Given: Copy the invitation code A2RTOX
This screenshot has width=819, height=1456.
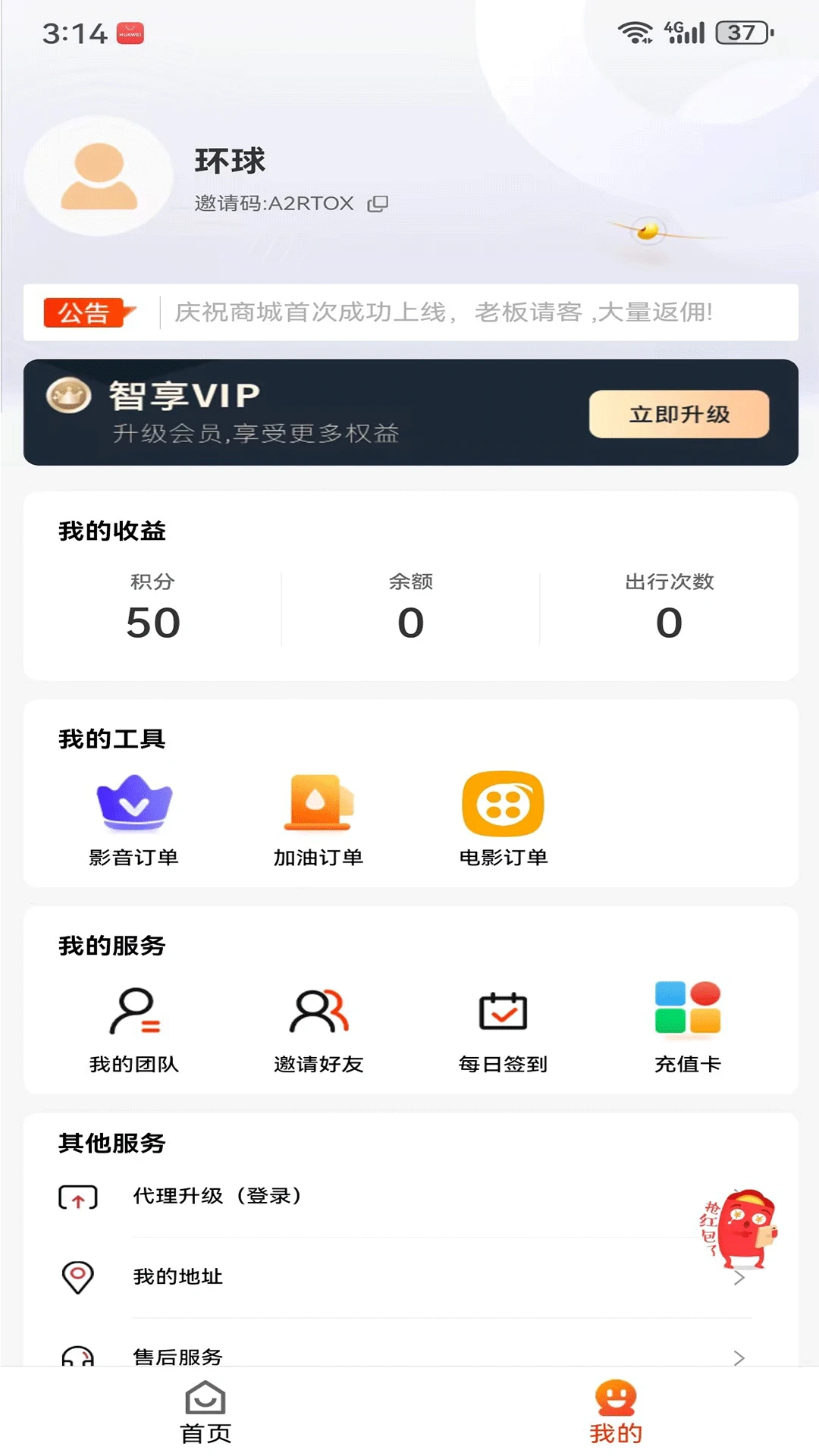Looking at the screenshot, I should pyautogui.click(x=378, y=203).
